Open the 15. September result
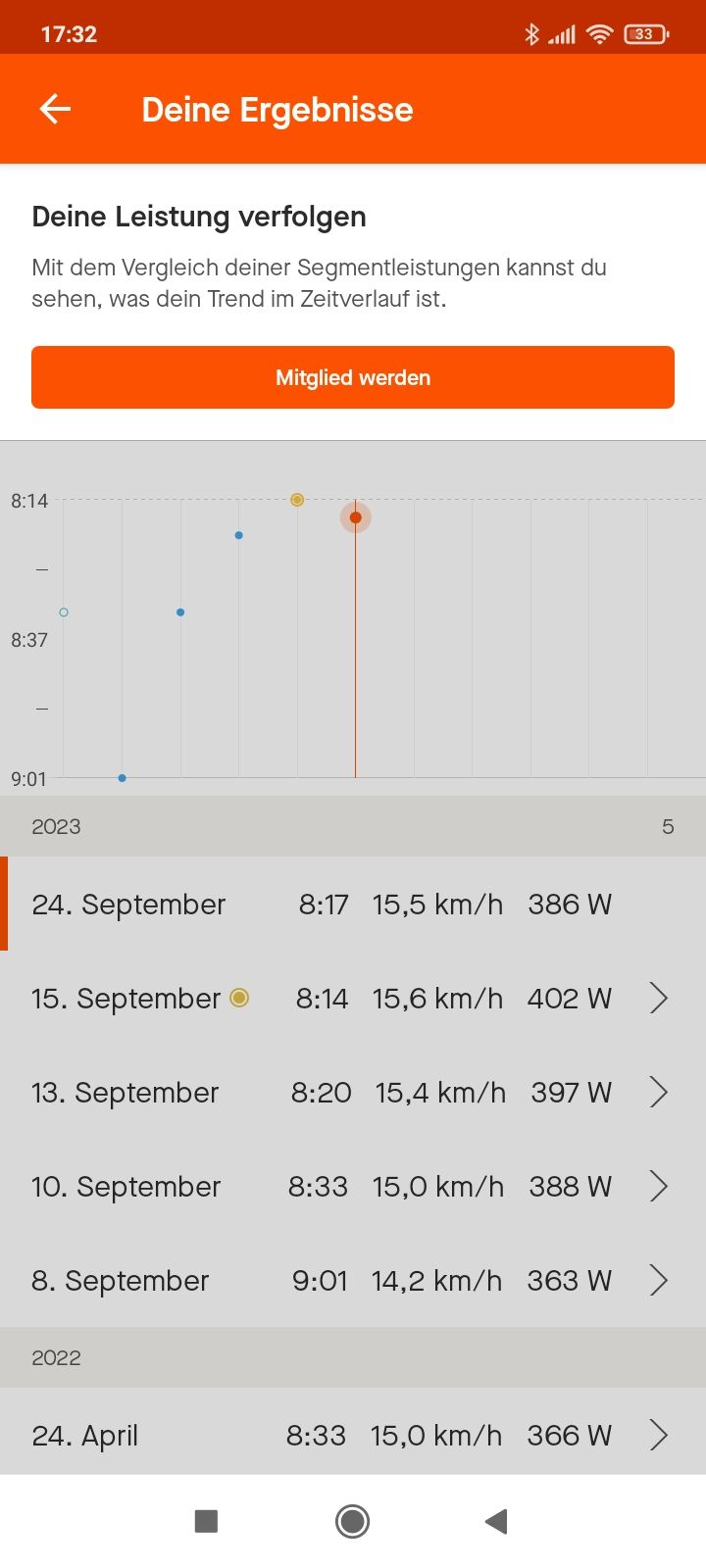706x1568 pixels. pyautogui.click(x=353, y=998)
